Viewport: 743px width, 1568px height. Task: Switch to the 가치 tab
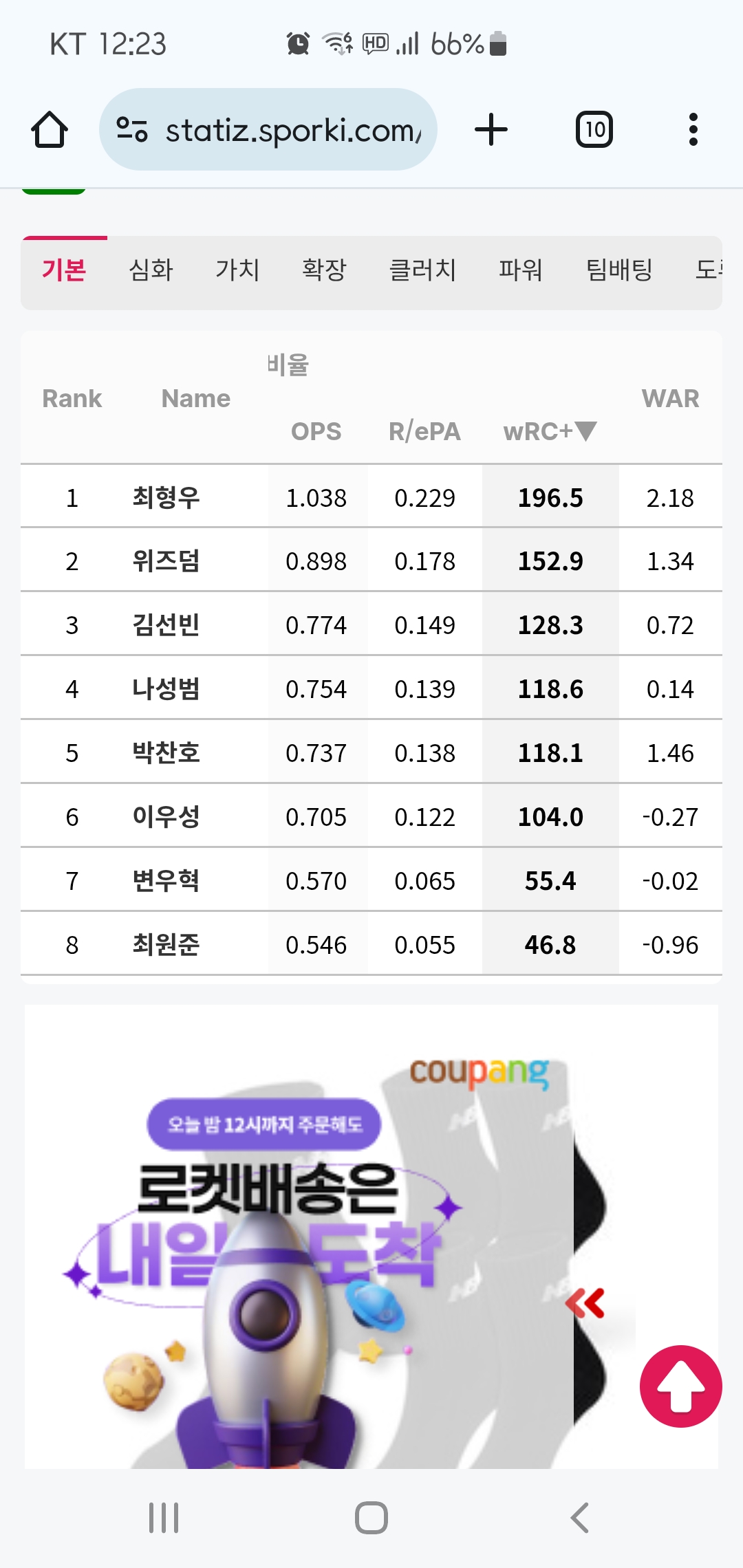click(x=237, y=269)
